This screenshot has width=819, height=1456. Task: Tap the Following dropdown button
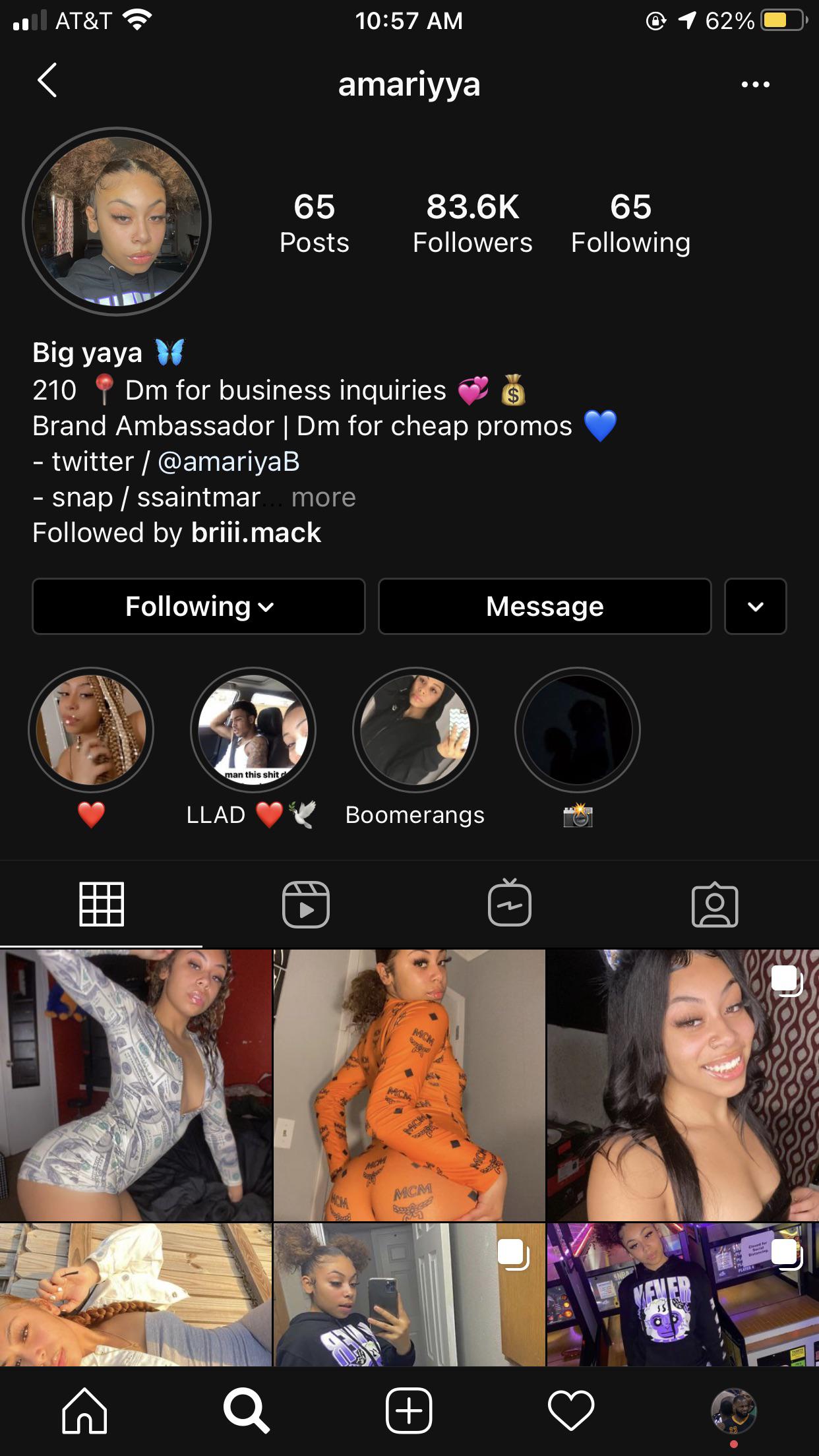tap(198, 607)
